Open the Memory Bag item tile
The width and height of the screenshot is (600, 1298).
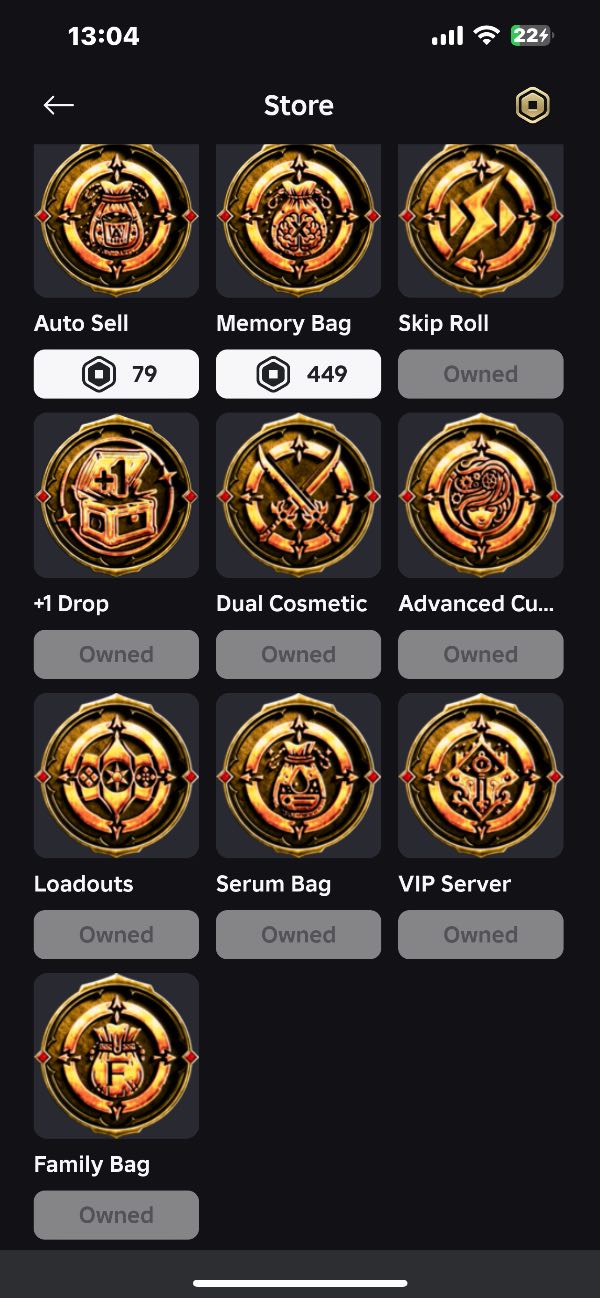[298, 220]
